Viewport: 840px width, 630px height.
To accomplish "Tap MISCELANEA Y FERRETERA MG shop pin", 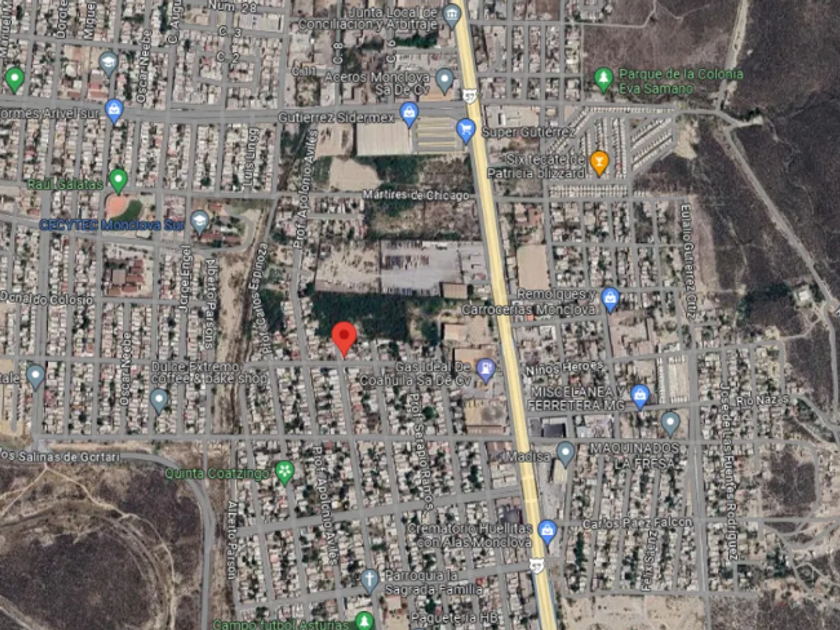I will [x=640, y=397].
